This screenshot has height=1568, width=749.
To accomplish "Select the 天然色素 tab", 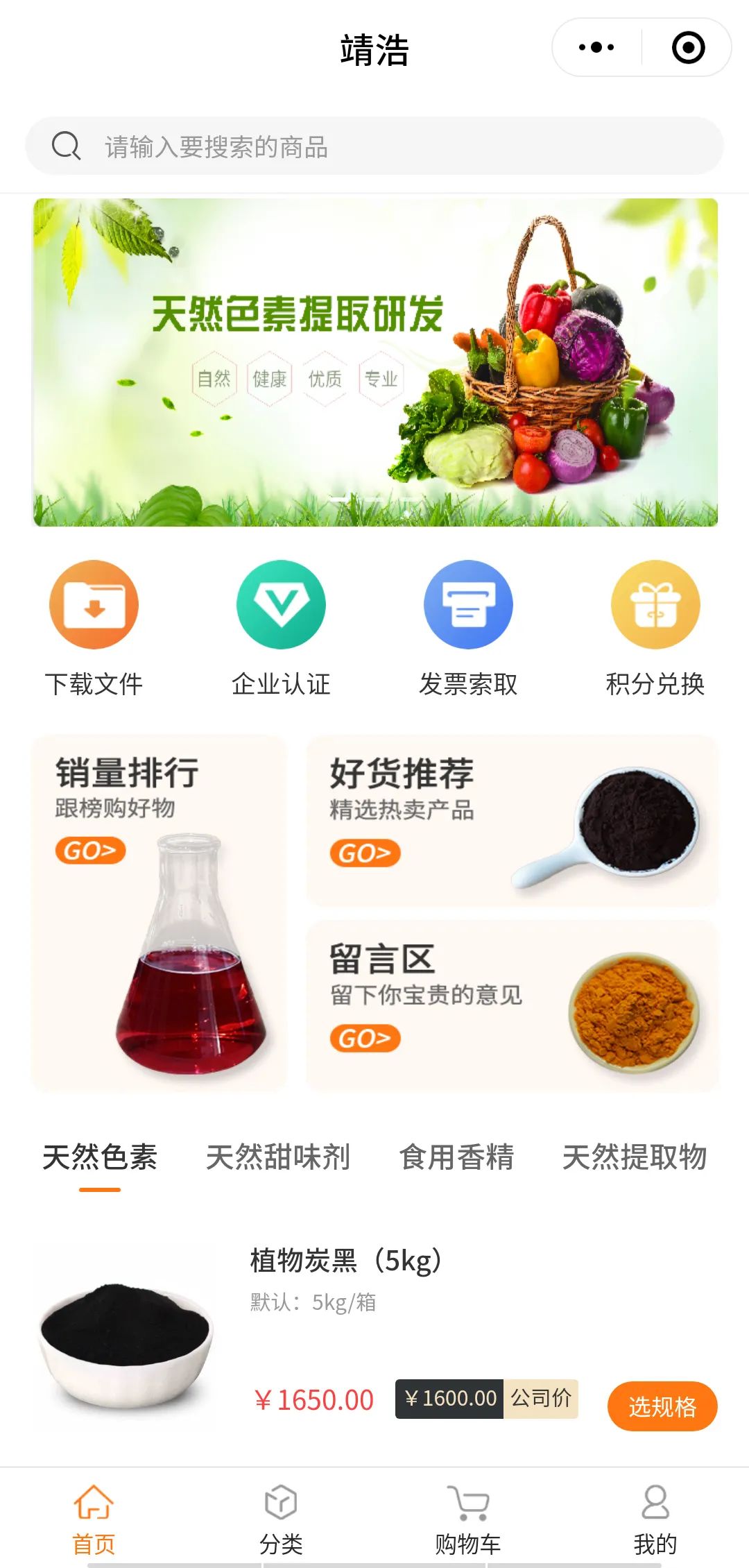I will pos(100,1157).
